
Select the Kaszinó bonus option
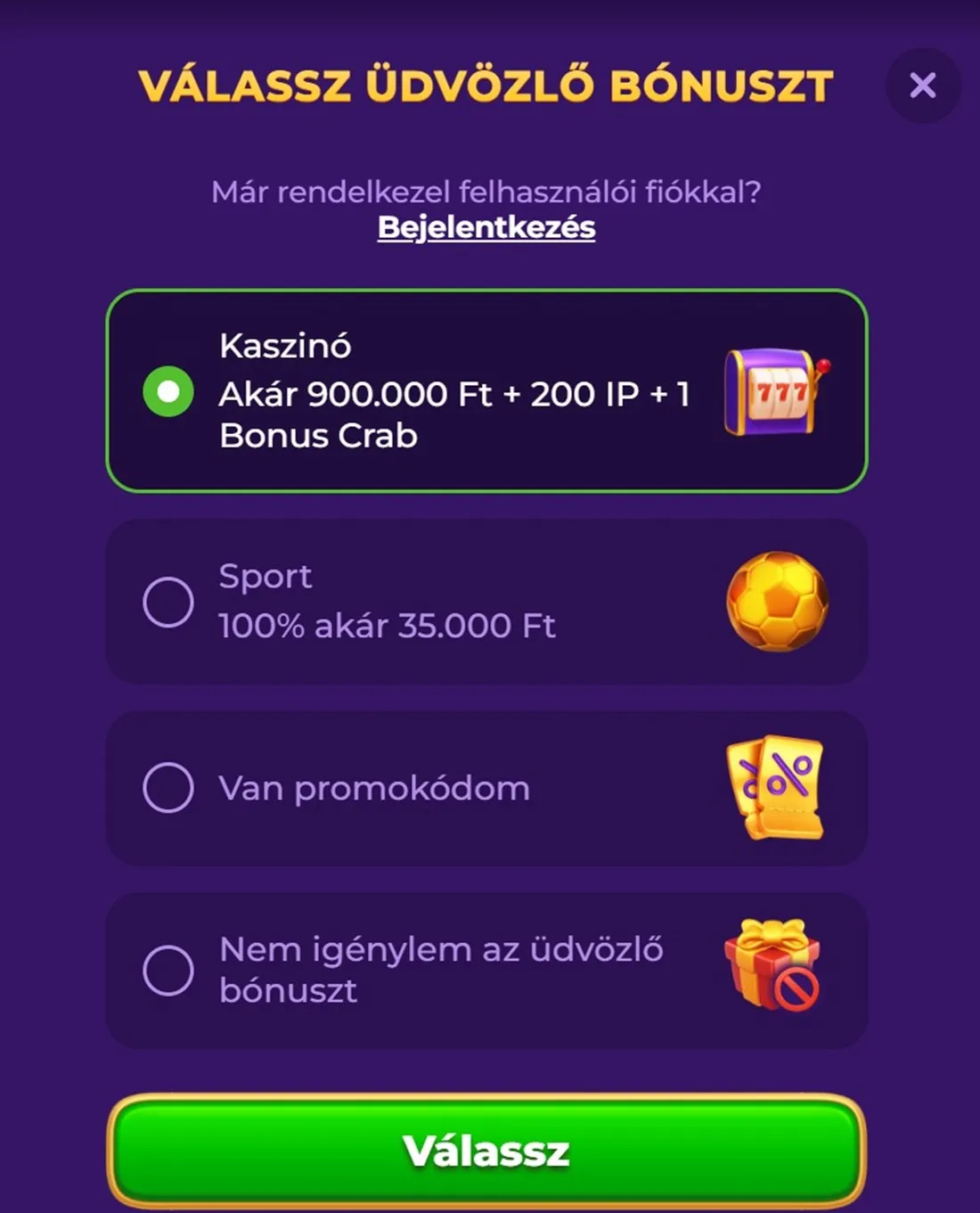(168, 391)
